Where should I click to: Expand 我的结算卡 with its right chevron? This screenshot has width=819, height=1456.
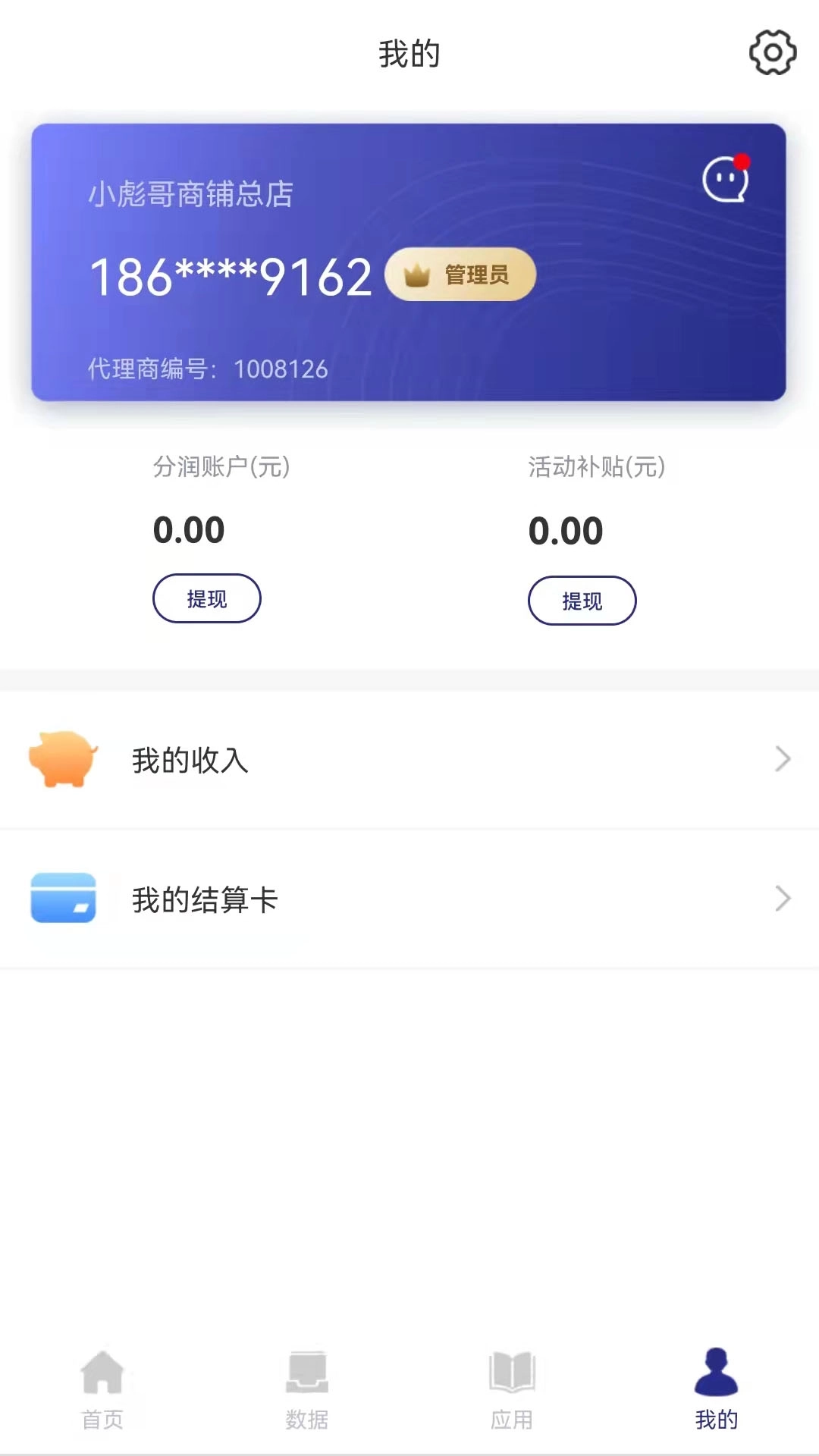[x=783, y=899]
